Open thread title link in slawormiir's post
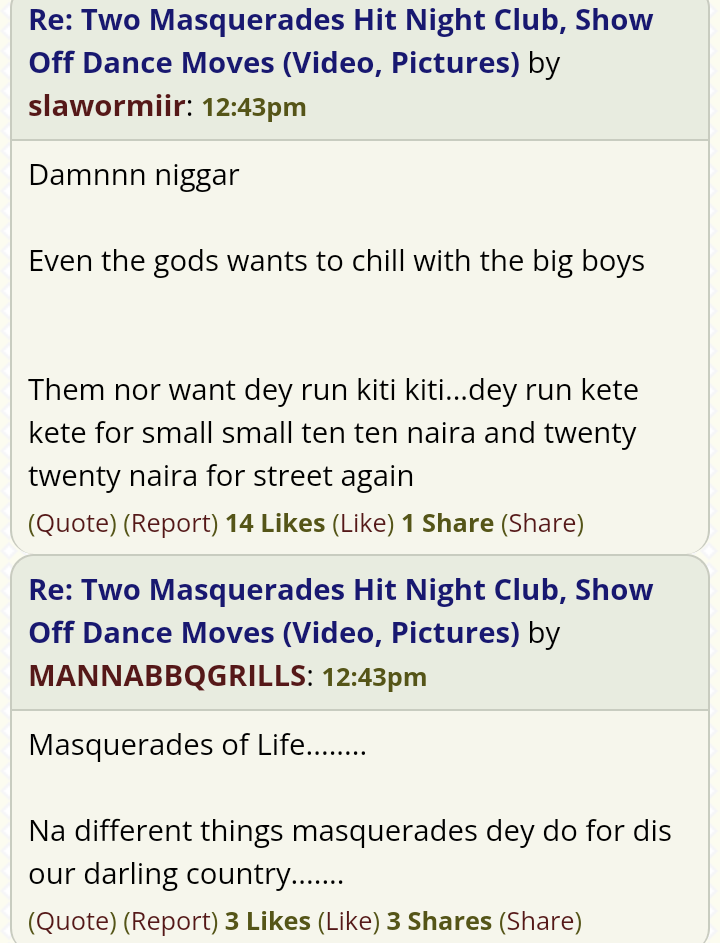 (x=340, y=41)
